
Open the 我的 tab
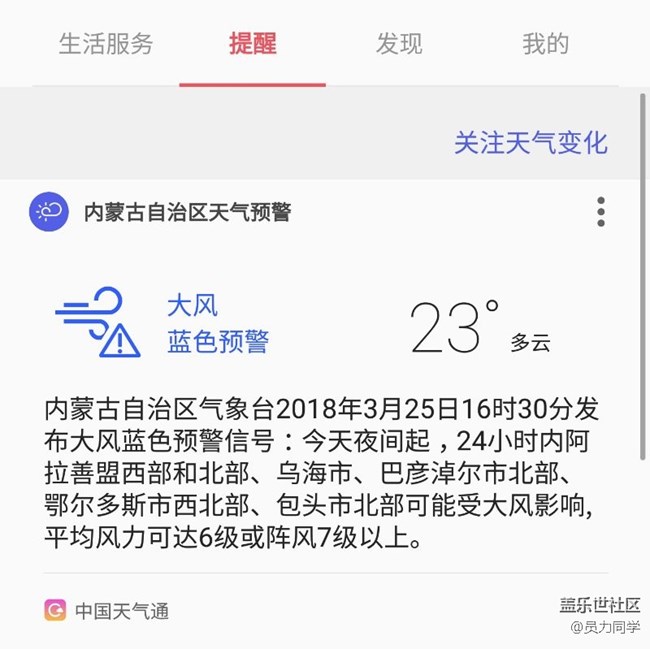tap(545, 44)
